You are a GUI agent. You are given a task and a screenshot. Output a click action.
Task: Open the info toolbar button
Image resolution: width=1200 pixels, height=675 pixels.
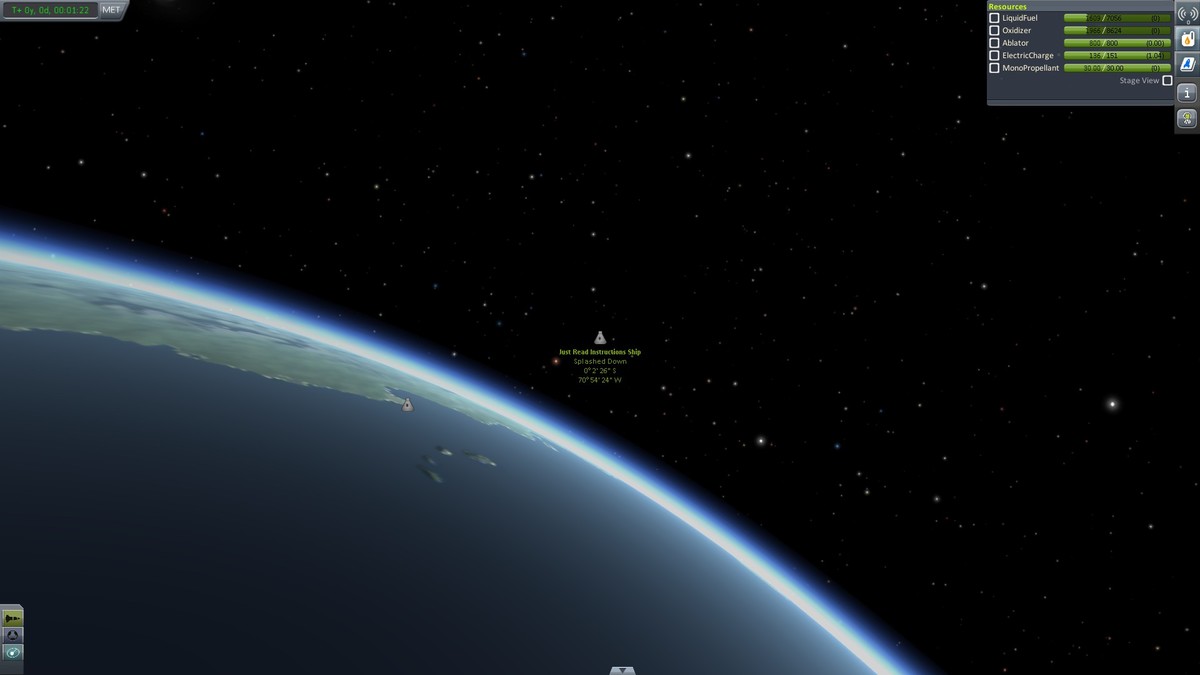(1187, 93)
